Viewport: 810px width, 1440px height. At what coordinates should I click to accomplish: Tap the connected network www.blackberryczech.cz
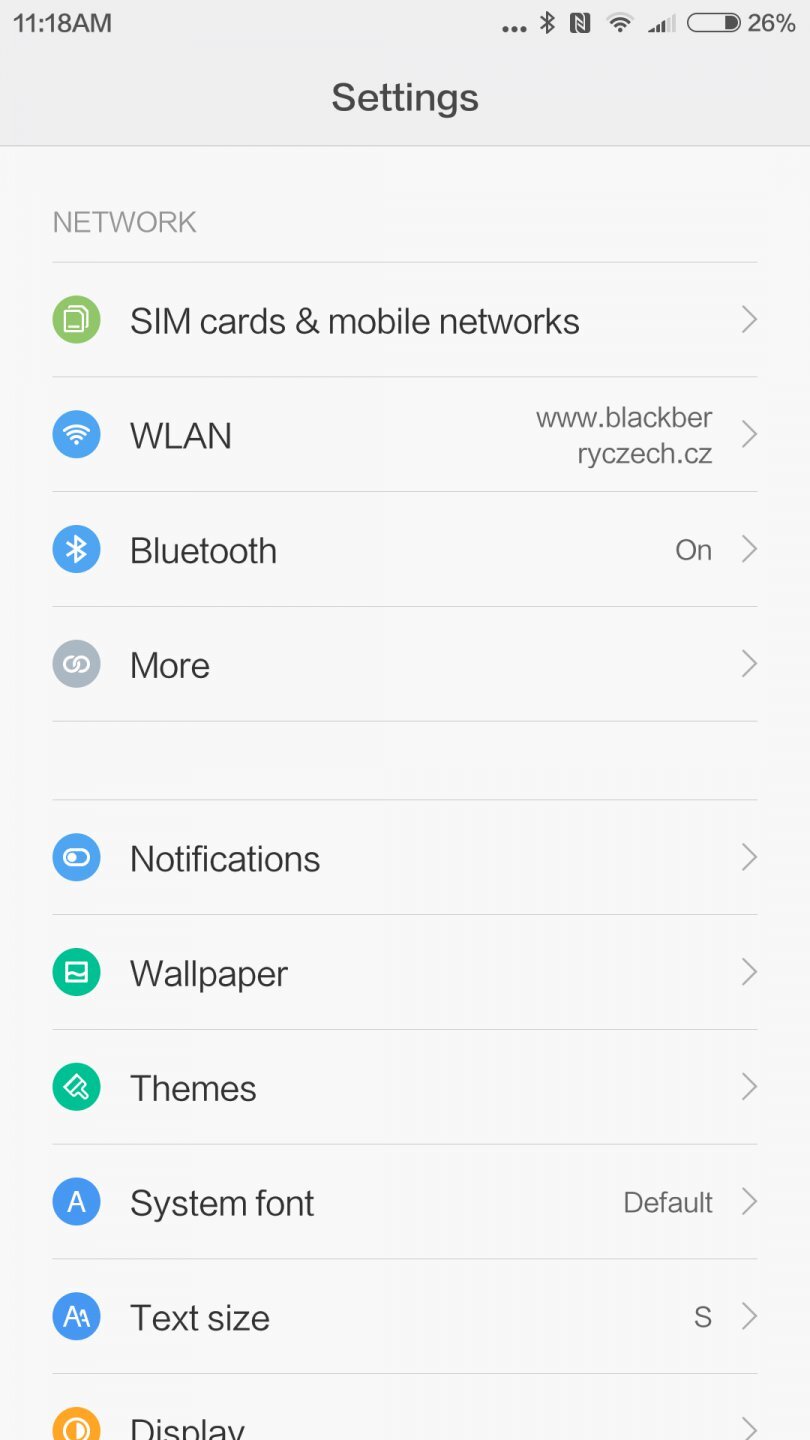pyautogui.click(x=624, y=434)
